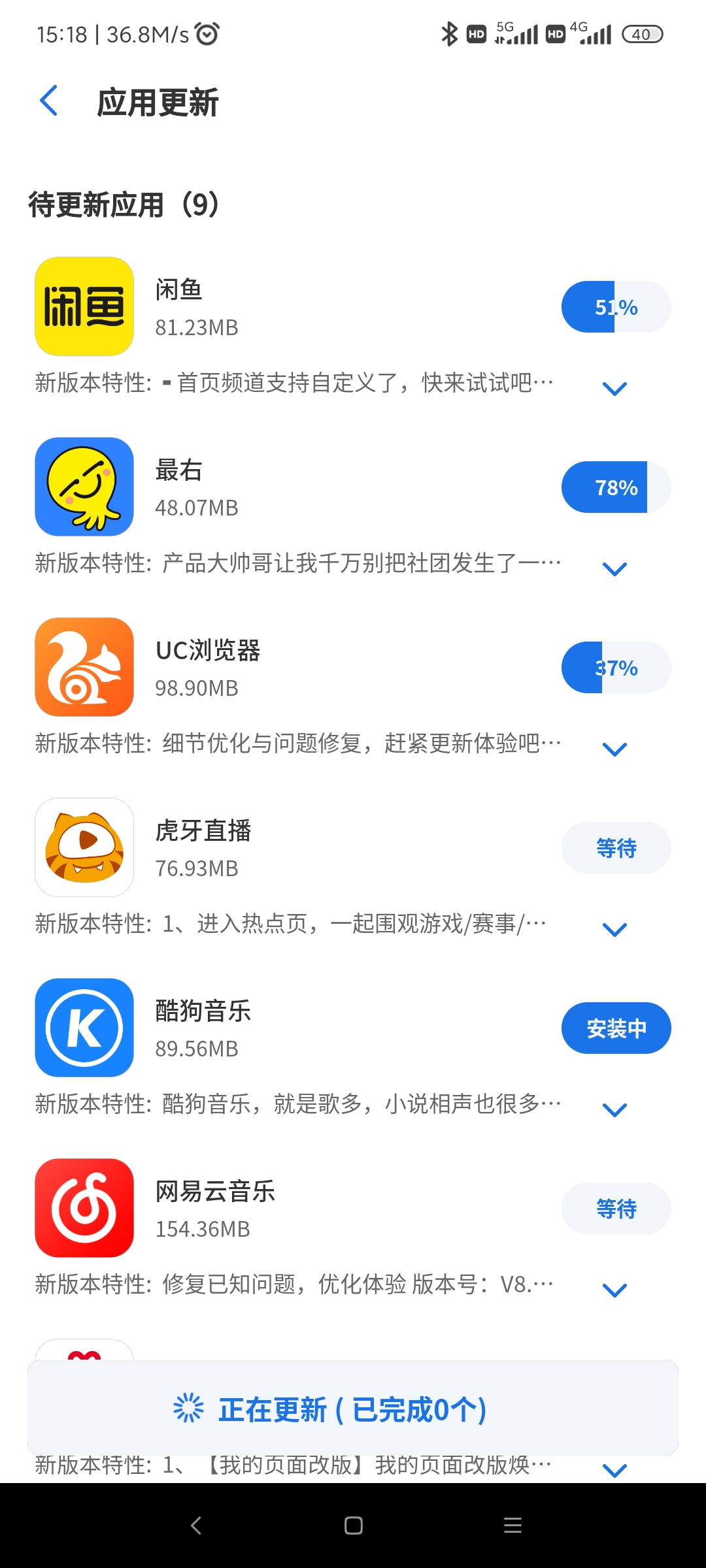This screenshot has height=1568, width=706.
Task: Expand 网易云音乐 new version features
Action: click(614, 1290)
